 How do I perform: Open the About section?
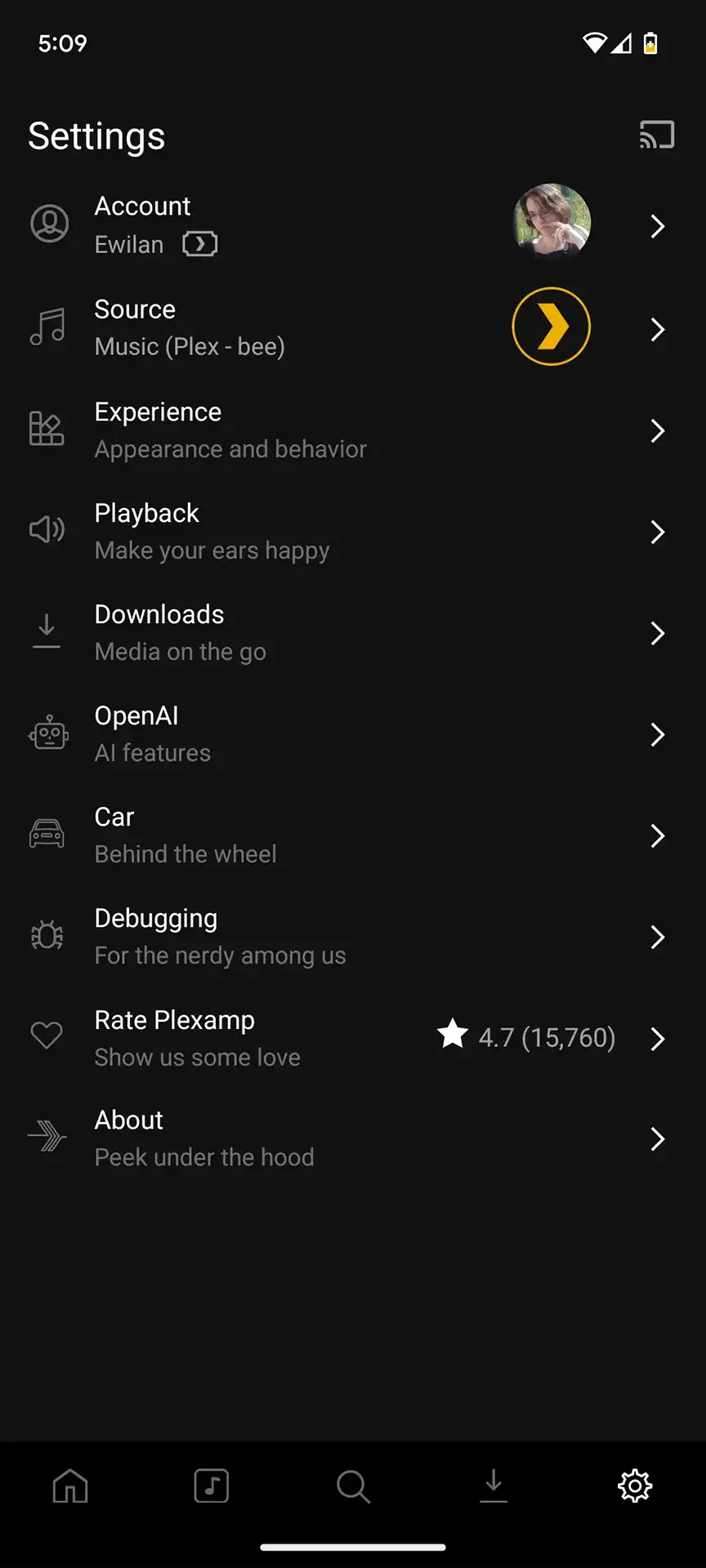coord(327,1137)
